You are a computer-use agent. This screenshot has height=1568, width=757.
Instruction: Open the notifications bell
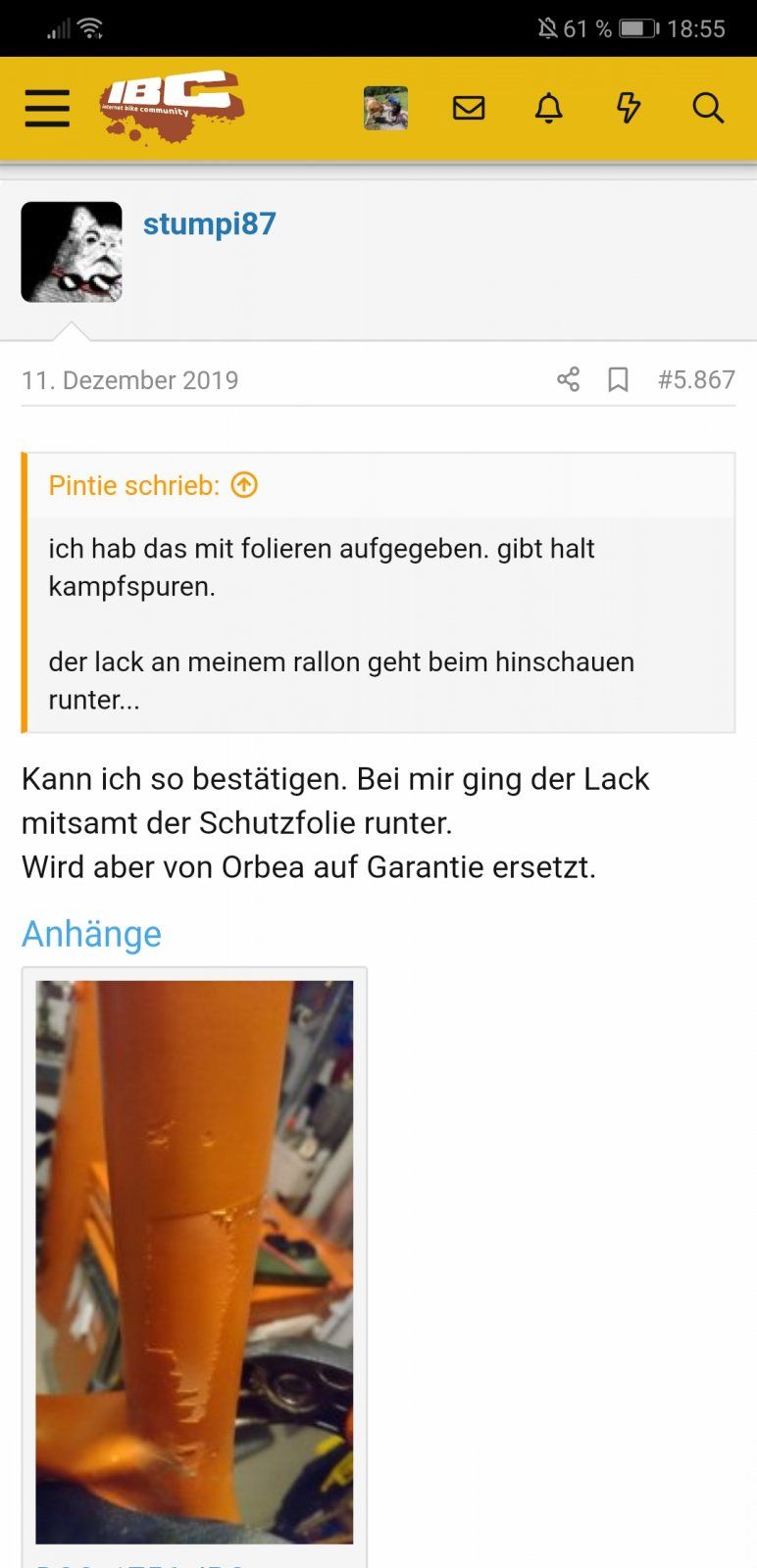coord(549,108)
